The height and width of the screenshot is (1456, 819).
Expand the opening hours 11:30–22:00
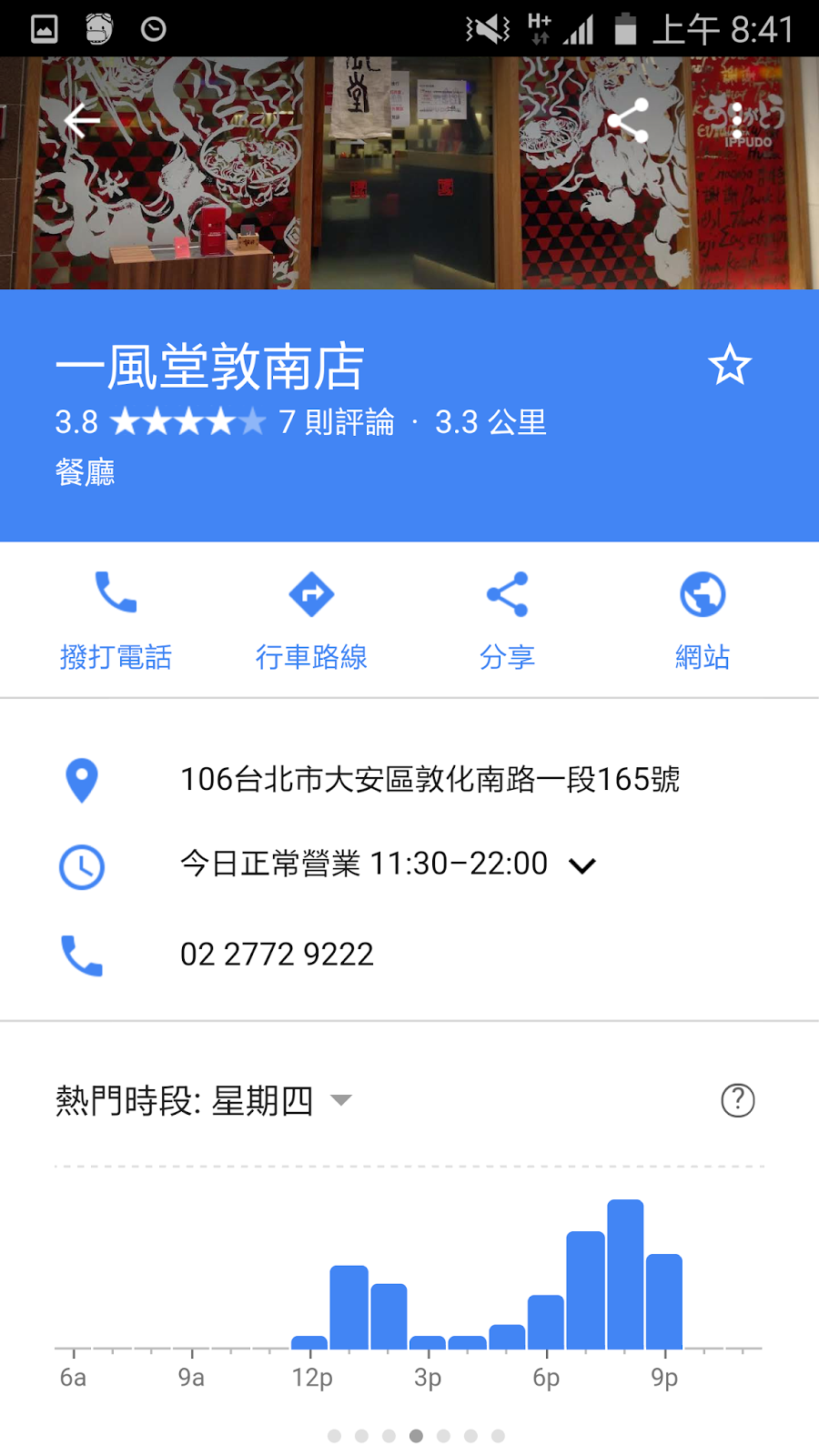click(x=582, y=864)
